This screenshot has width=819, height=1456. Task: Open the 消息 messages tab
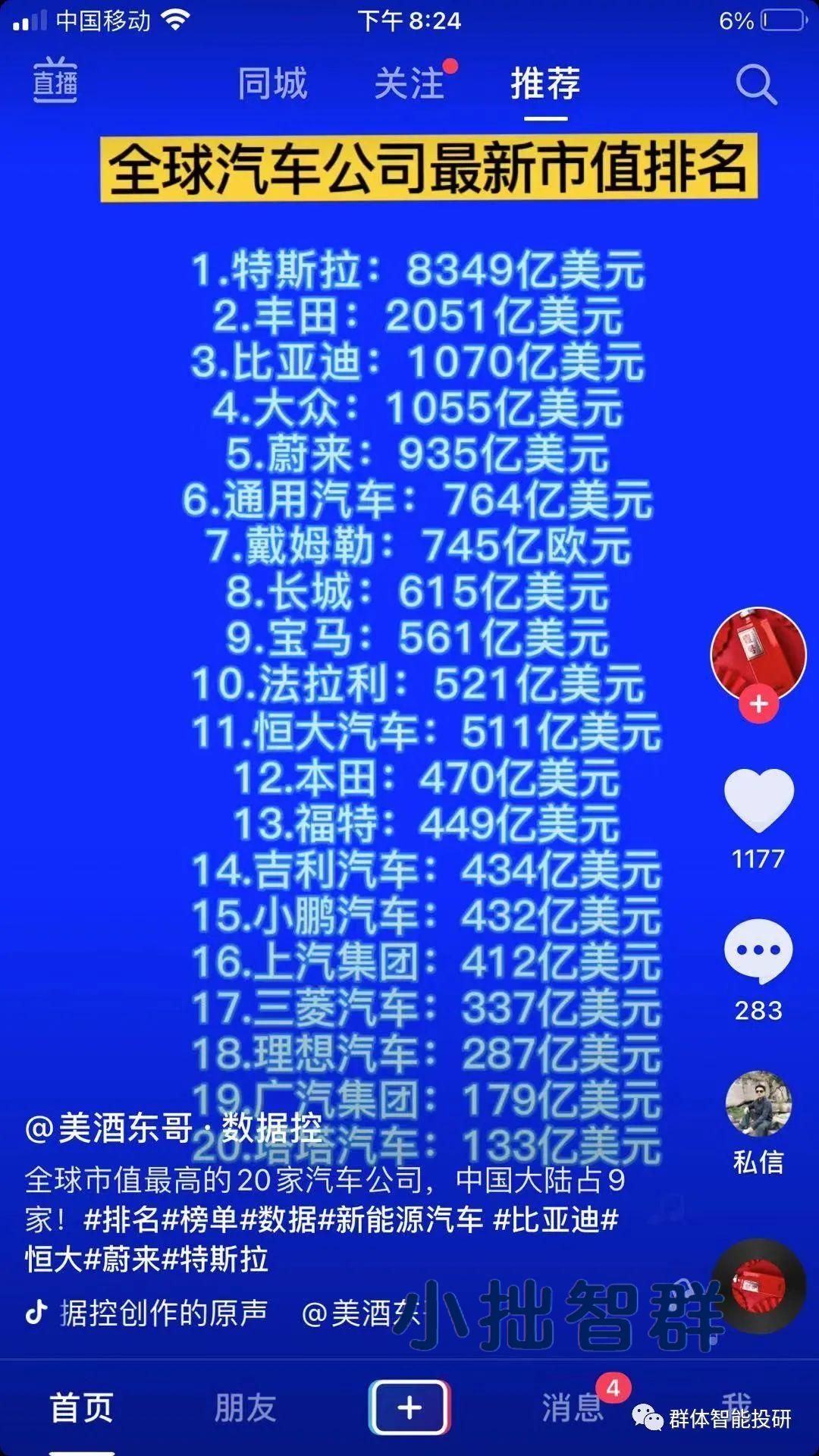point(573,1408)
